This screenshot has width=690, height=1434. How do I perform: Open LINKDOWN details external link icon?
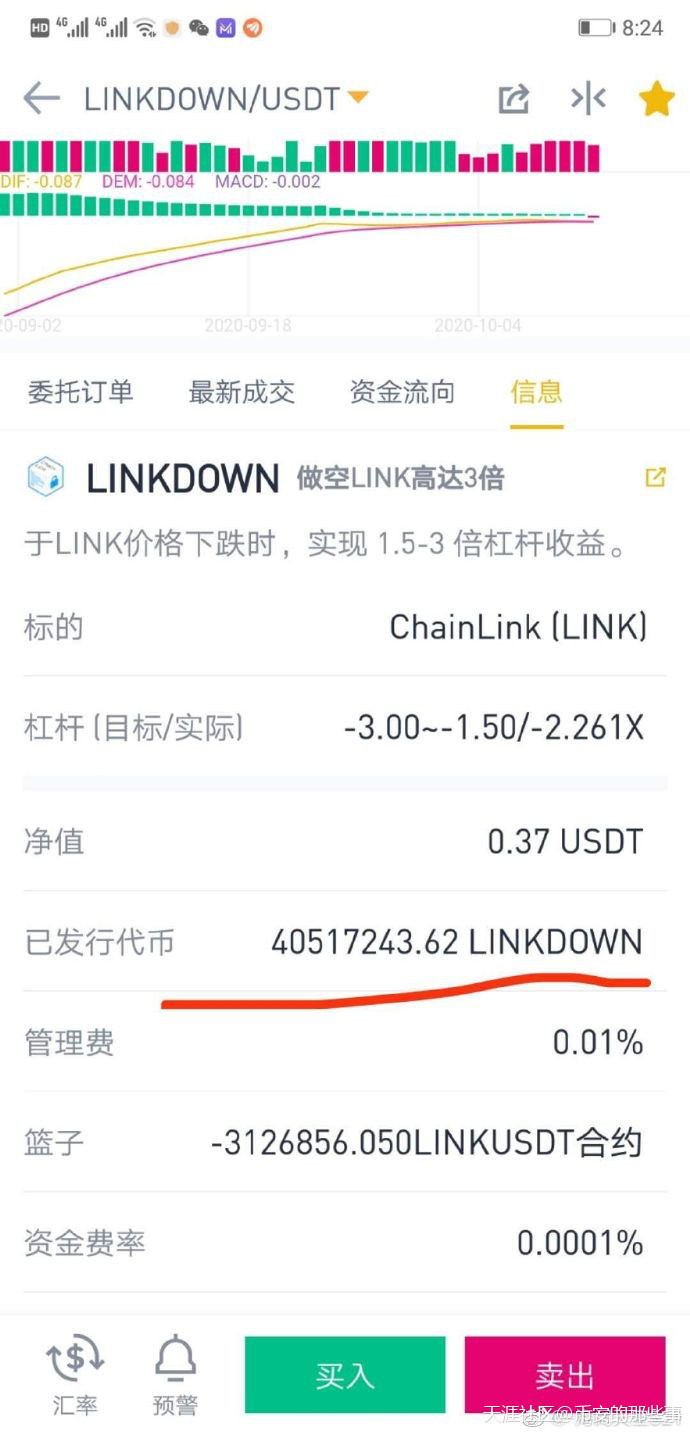655,478
